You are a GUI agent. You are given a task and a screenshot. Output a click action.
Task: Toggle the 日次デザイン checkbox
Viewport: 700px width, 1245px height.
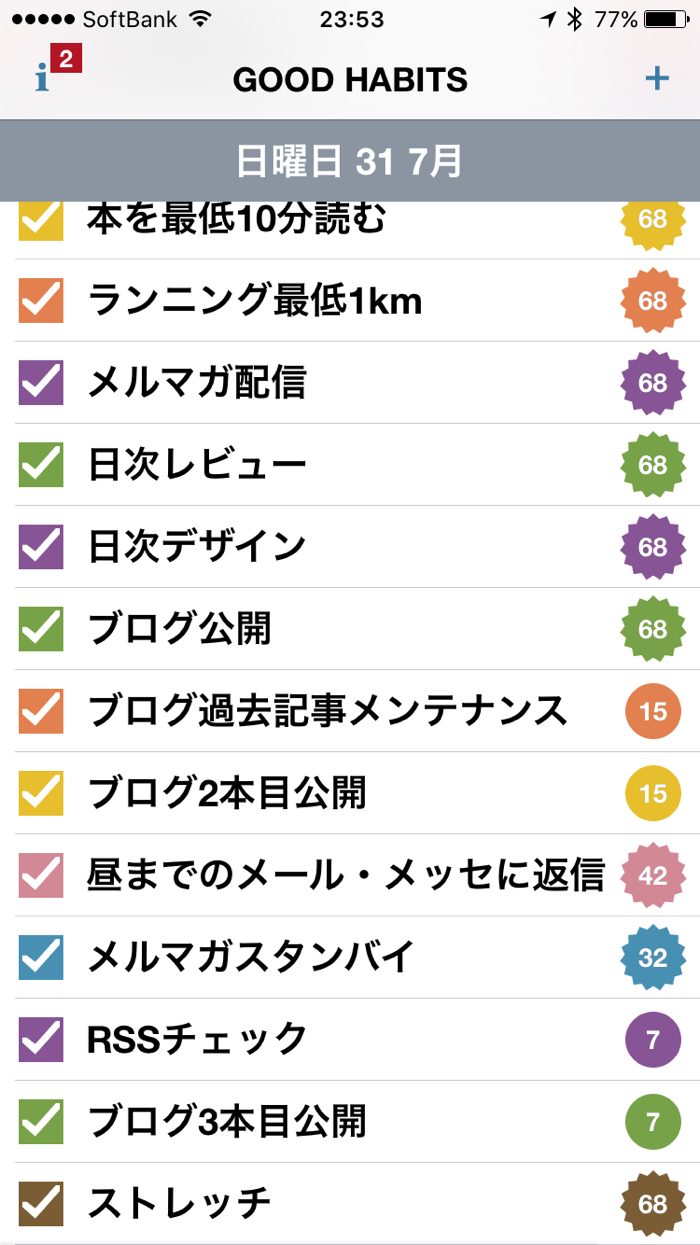(41, 547)
